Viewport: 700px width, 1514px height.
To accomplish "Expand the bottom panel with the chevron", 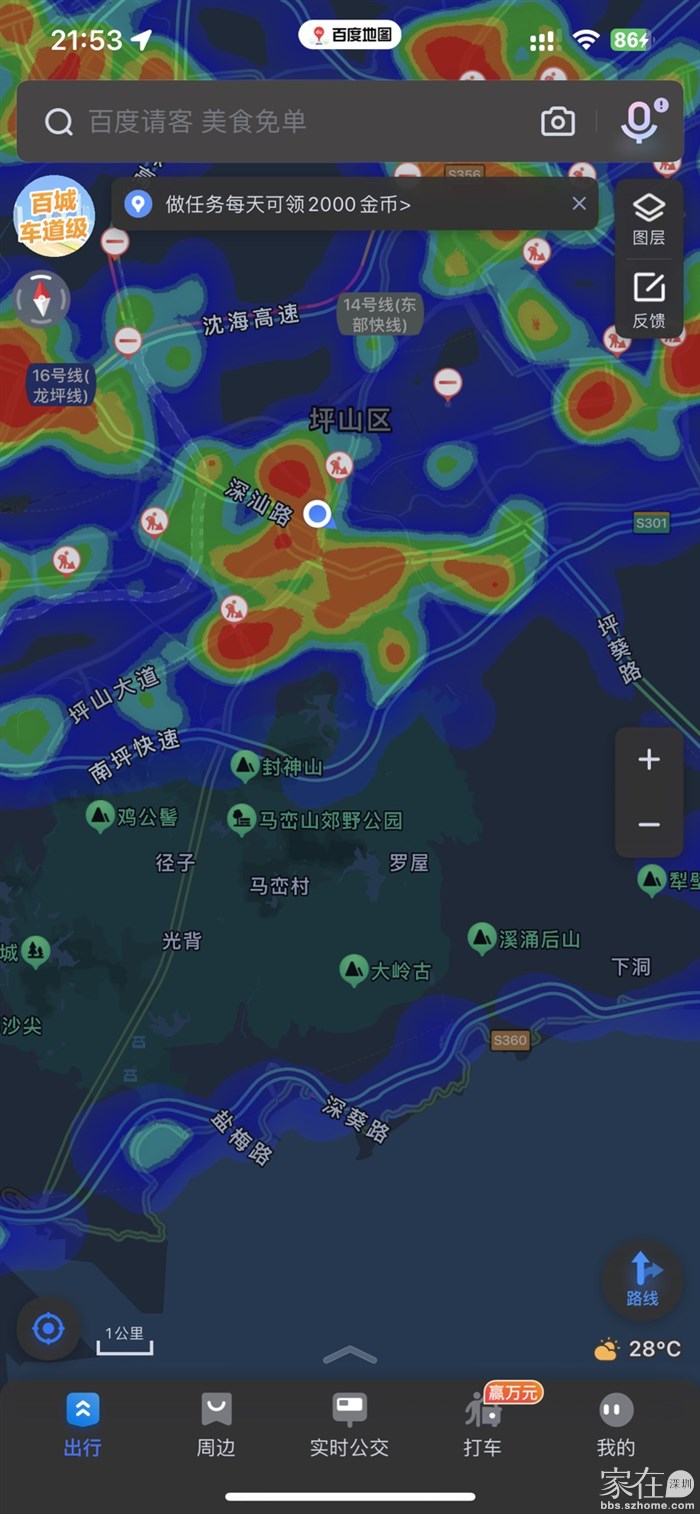I will point(350,1355).
